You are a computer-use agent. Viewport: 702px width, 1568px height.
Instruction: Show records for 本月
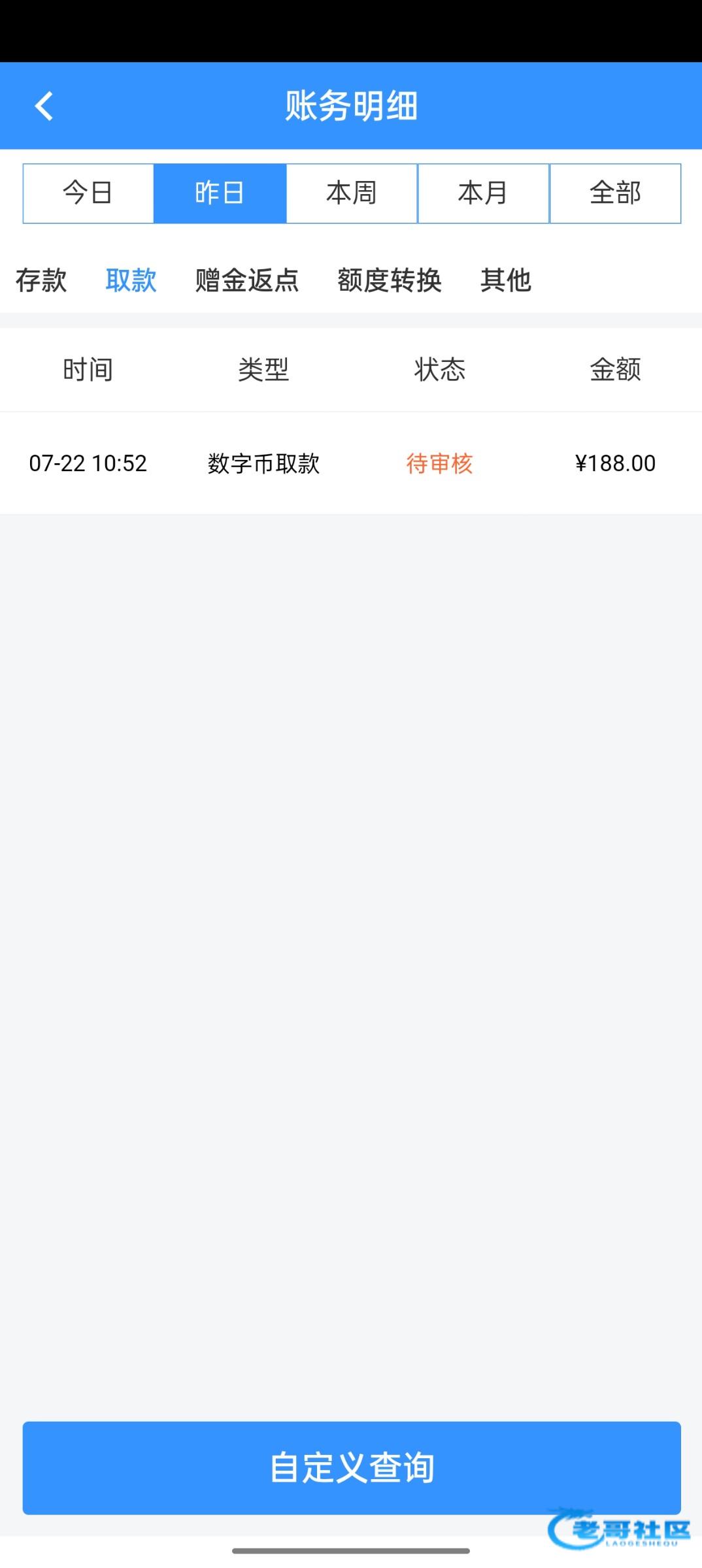(483, 193)
